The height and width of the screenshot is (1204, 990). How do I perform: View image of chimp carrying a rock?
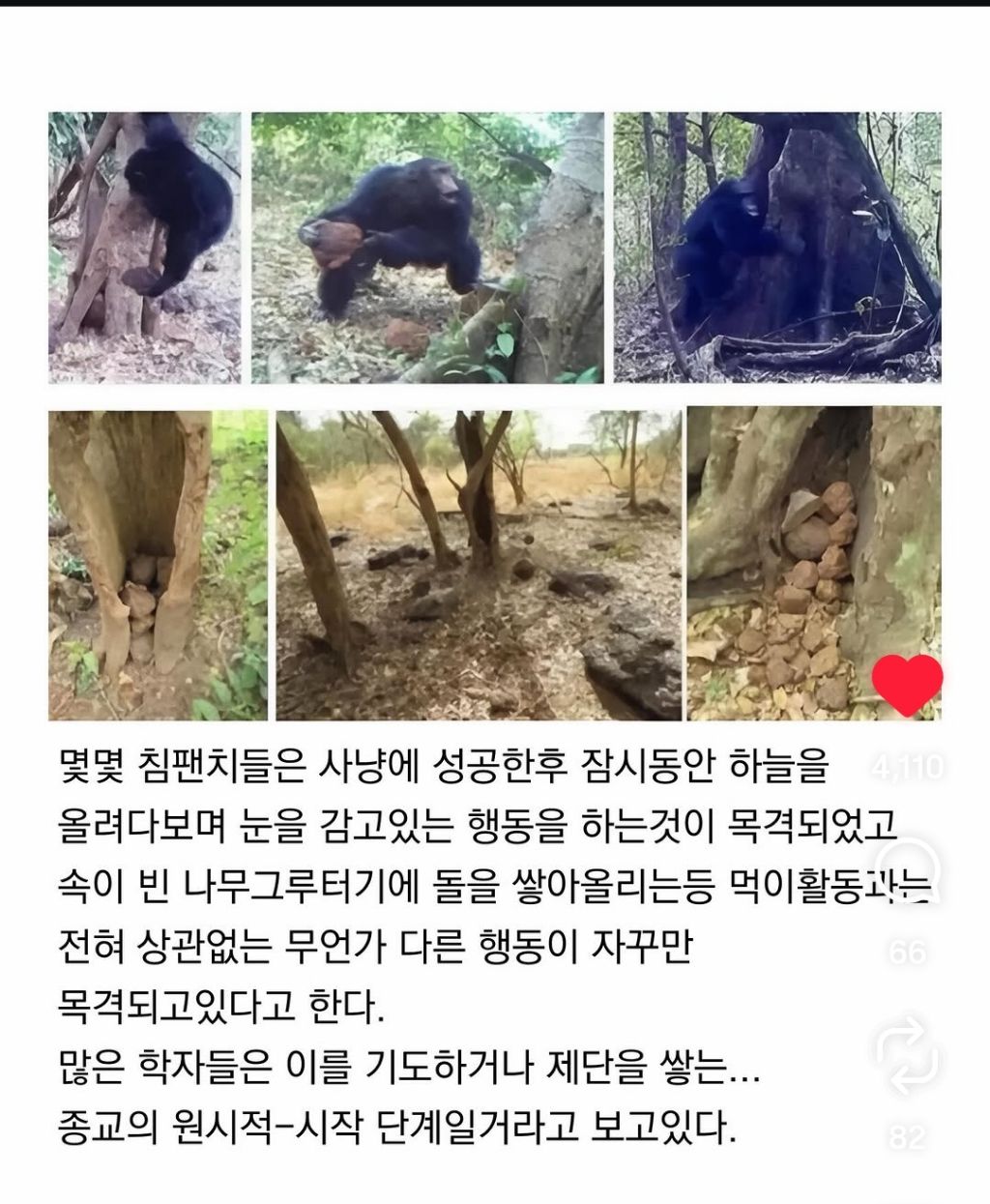tap(425, 247)
